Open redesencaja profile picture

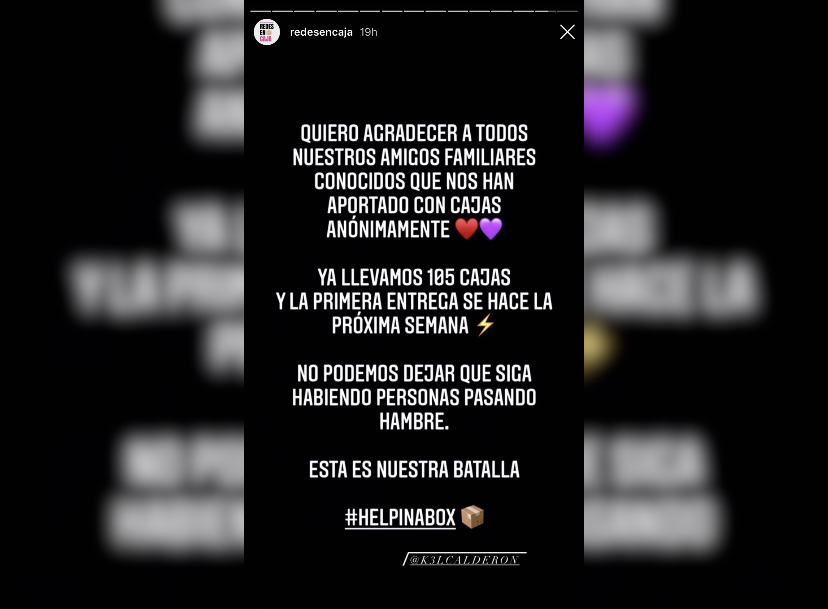coord(267,32)
